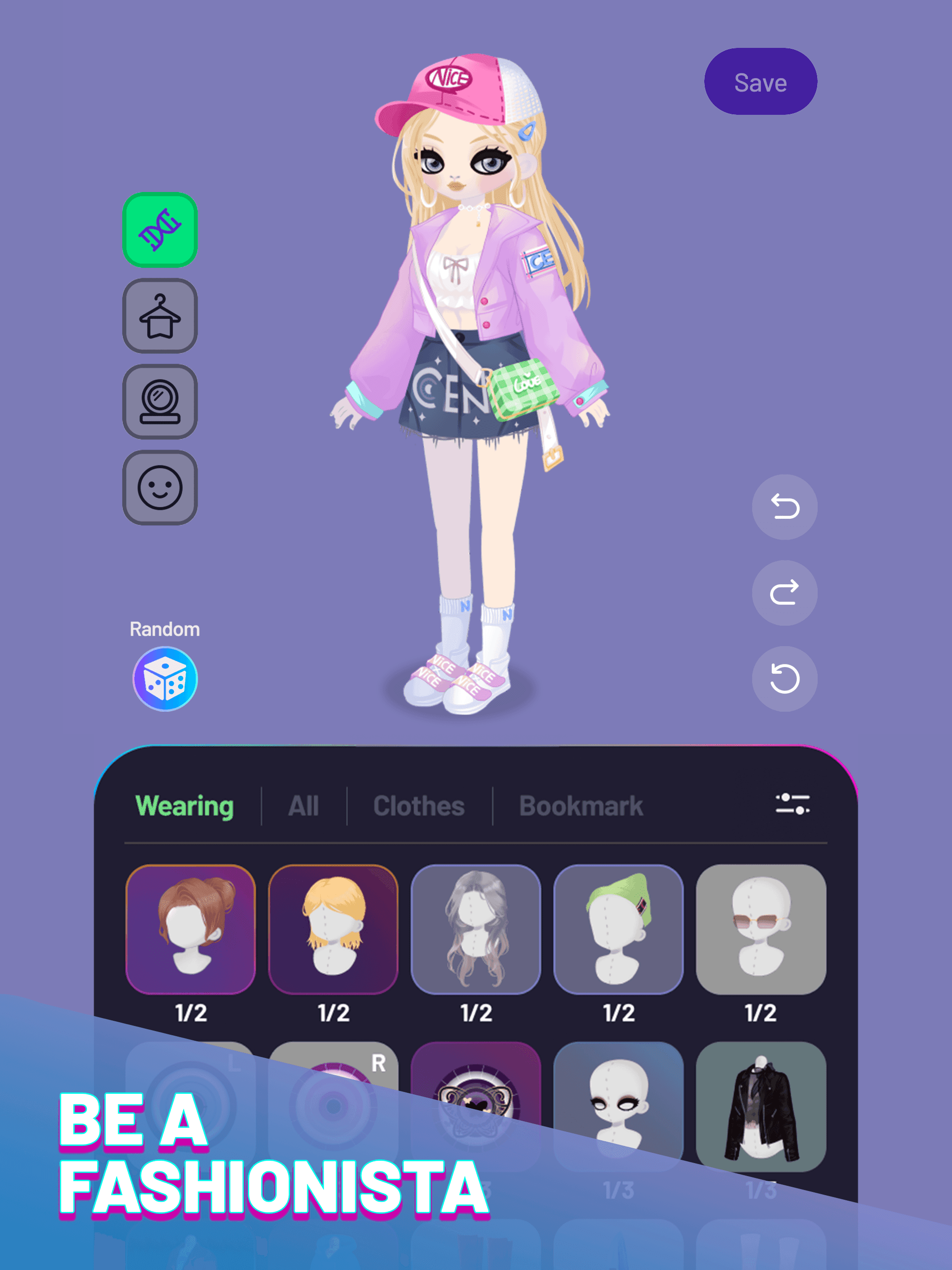Open the mirror accessories panel
The height and width of the screenshot is (1270, 952).
coord(159,402)
